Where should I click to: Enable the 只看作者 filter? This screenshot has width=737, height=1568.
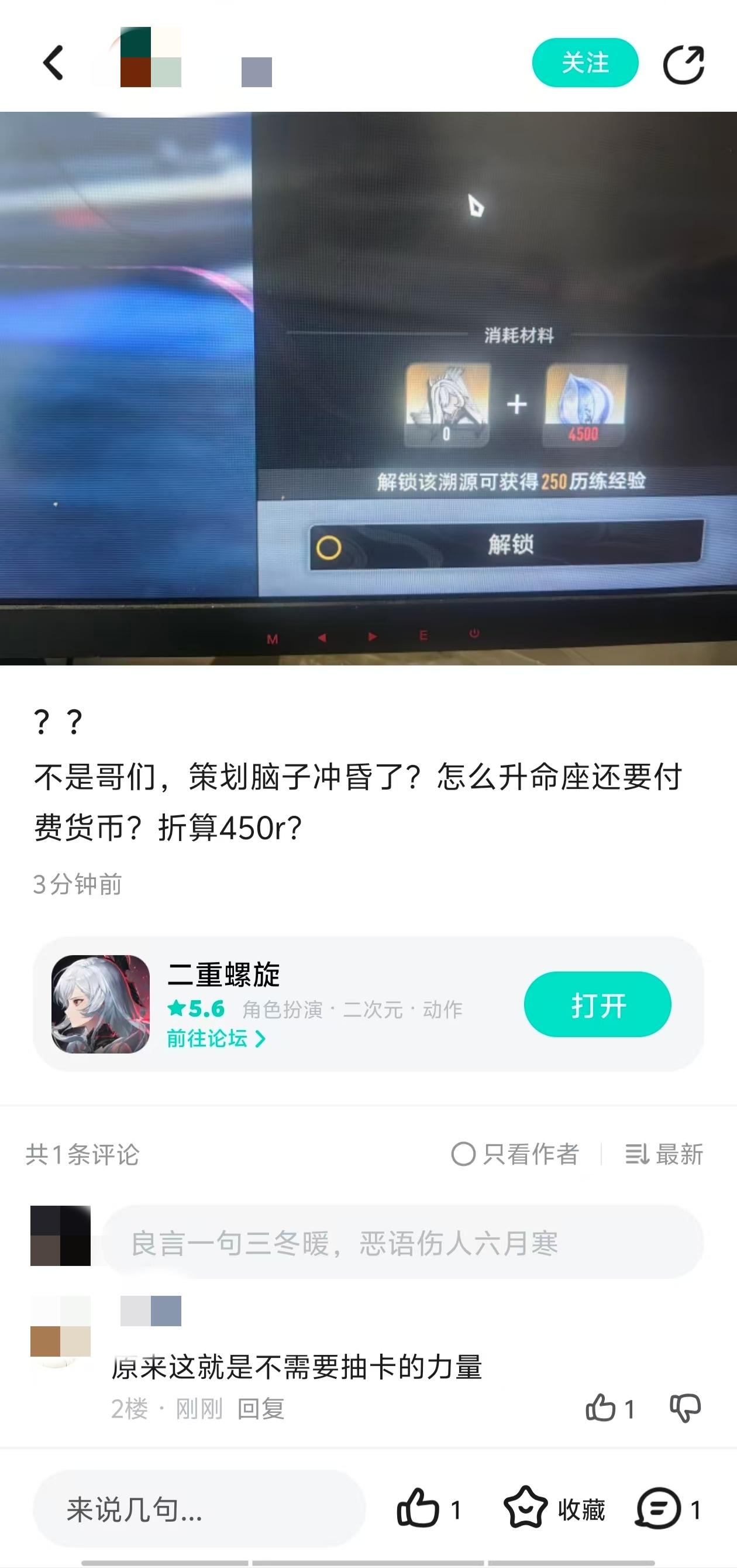516,1154
